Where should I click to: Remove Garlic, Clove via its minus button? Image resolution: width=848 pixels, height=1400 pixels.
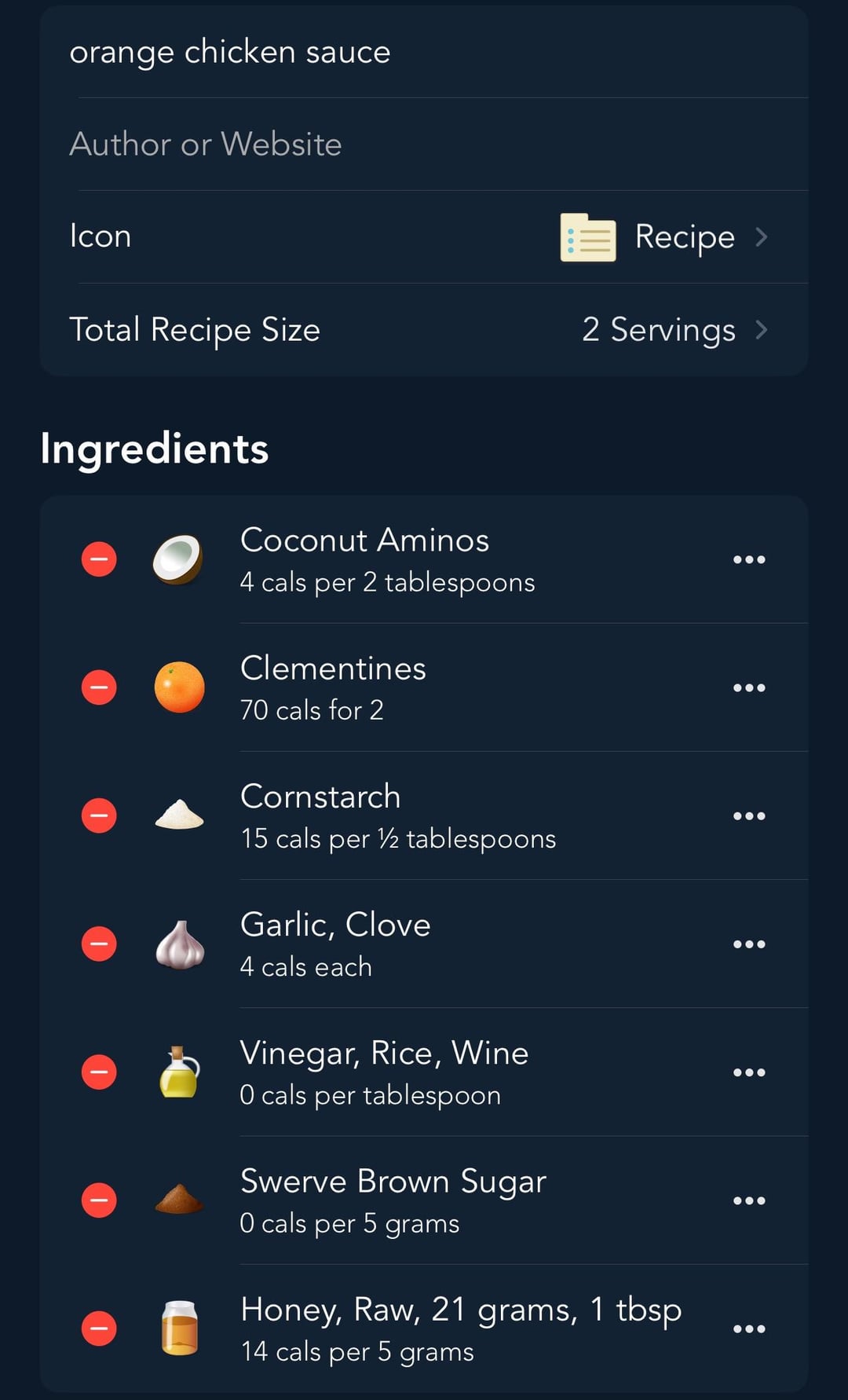99,944
